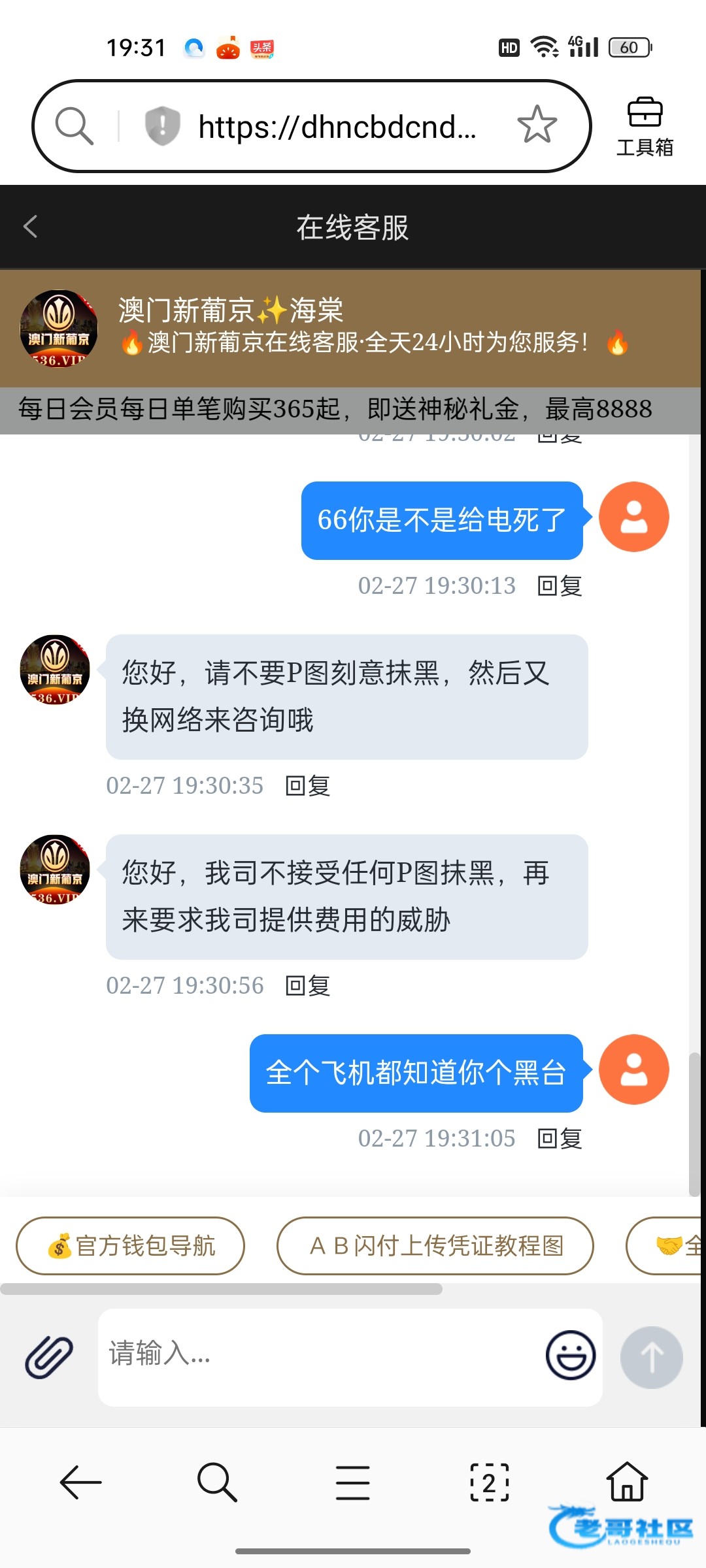The width and height of the screenshot is (706, 1568).
Task: Open the 官方钱包导航 quick chip
Action: pos(131,1246)
